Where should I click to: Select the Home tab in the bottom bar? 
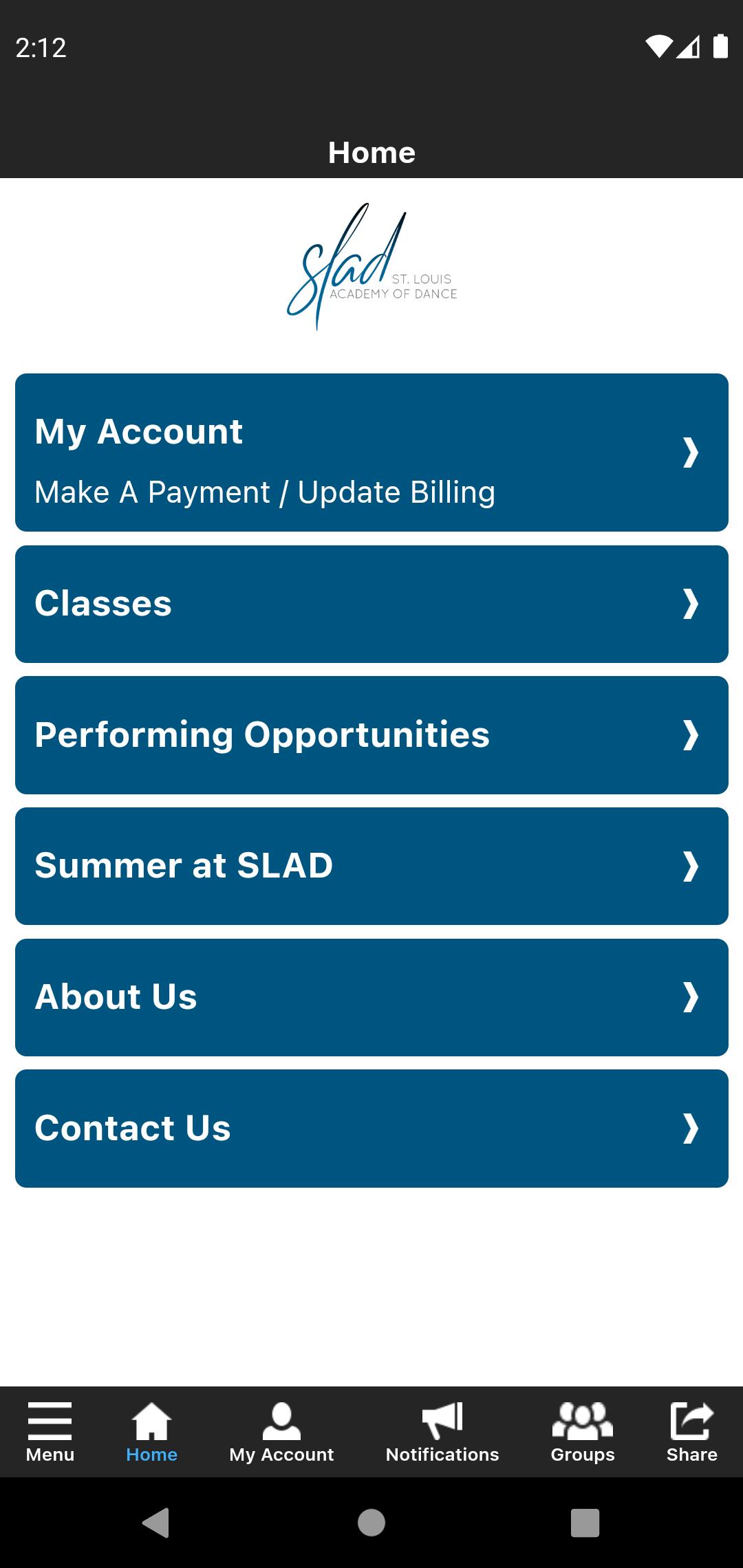(151, 1432)
